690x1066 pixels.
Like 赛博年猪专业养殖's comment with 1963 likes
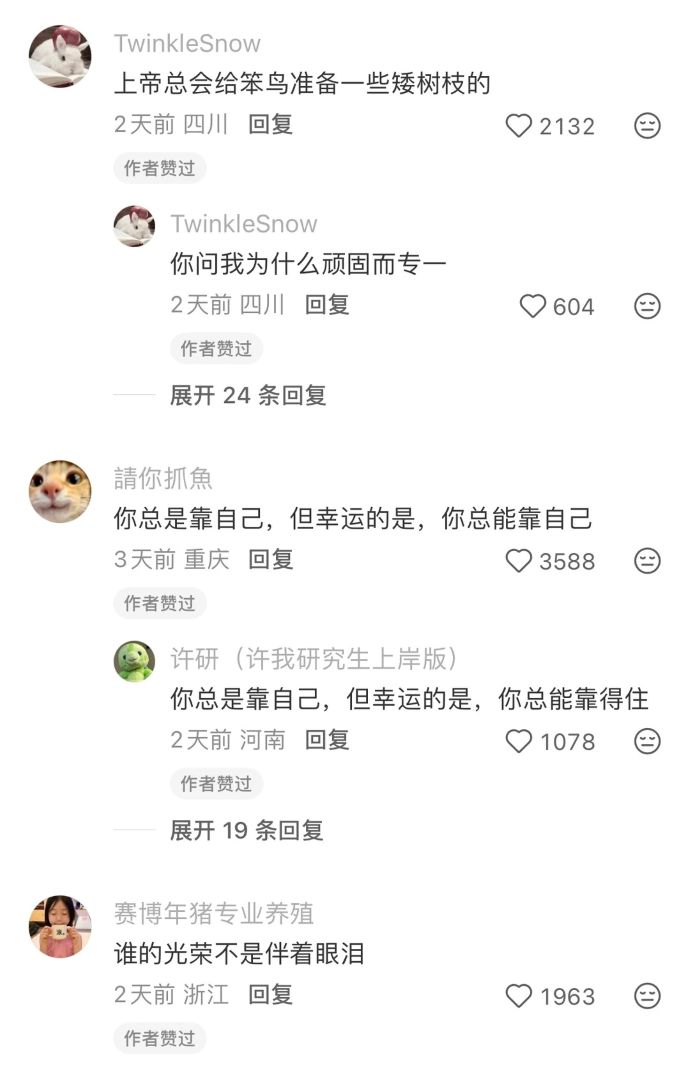coord(519,996)
